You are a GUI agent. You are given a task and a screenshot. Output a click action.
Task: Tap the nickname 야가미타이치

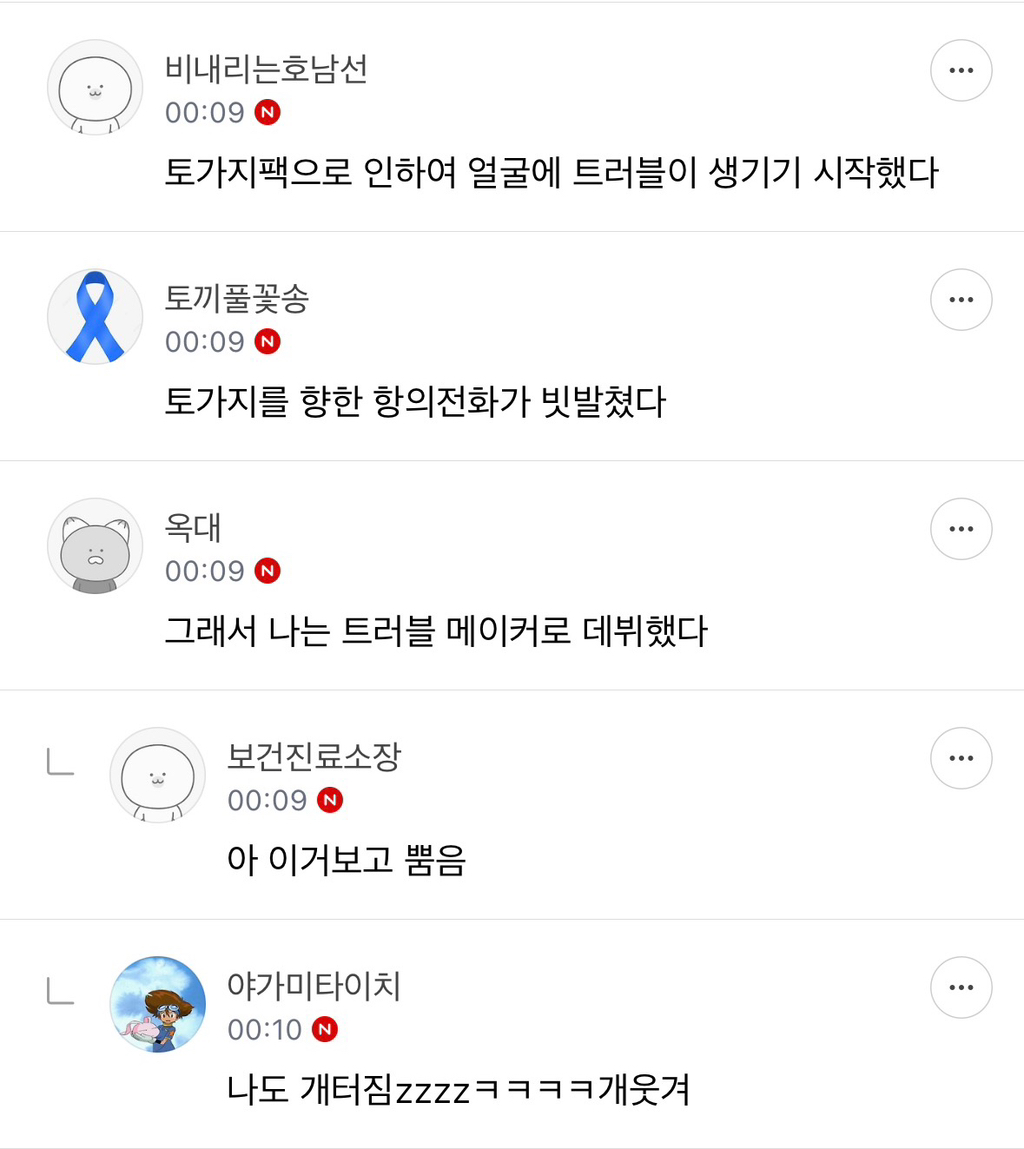click(x=314, y=985)
